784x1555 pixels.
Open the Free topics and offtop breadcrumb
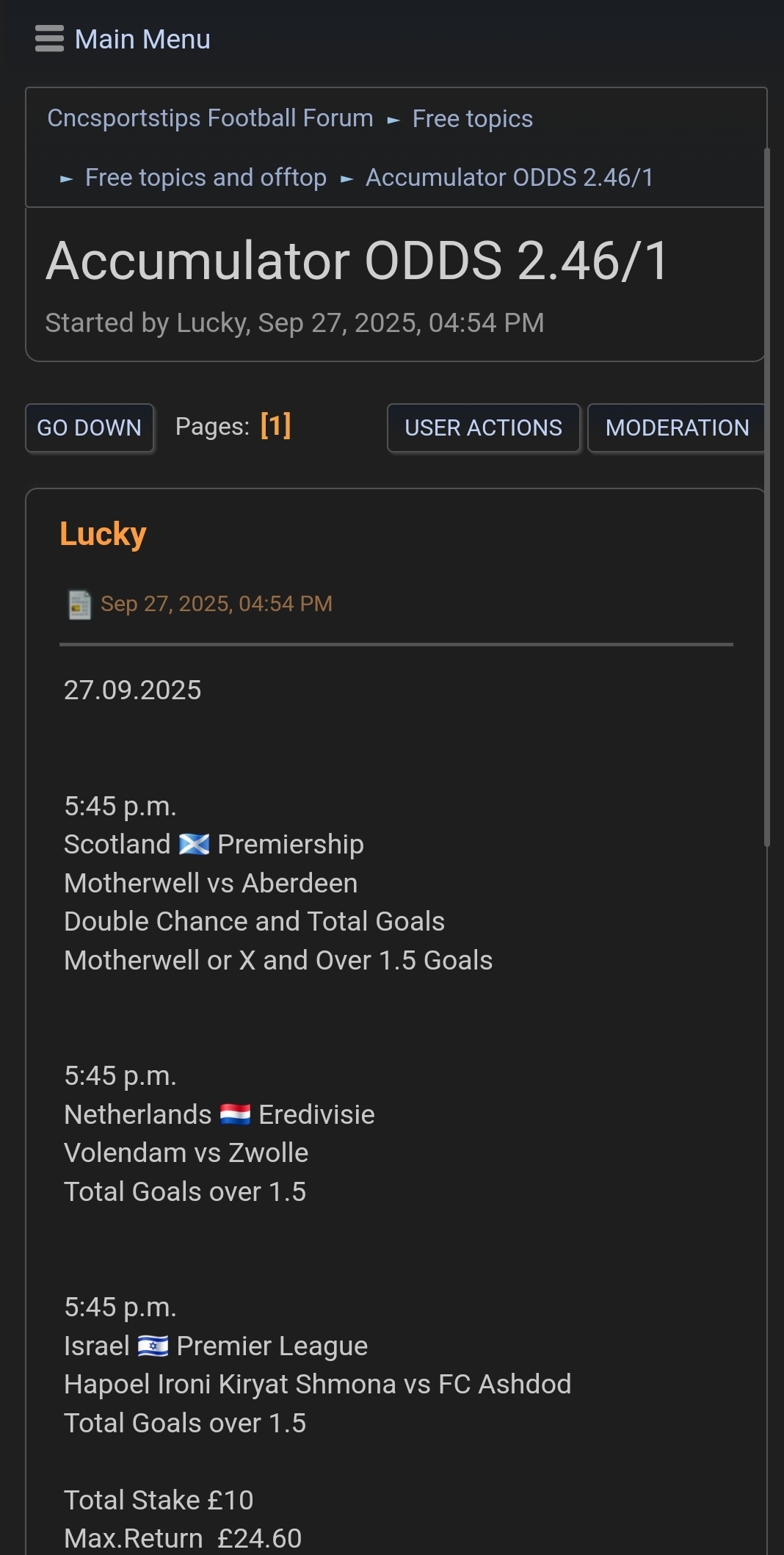click(206, 178)
